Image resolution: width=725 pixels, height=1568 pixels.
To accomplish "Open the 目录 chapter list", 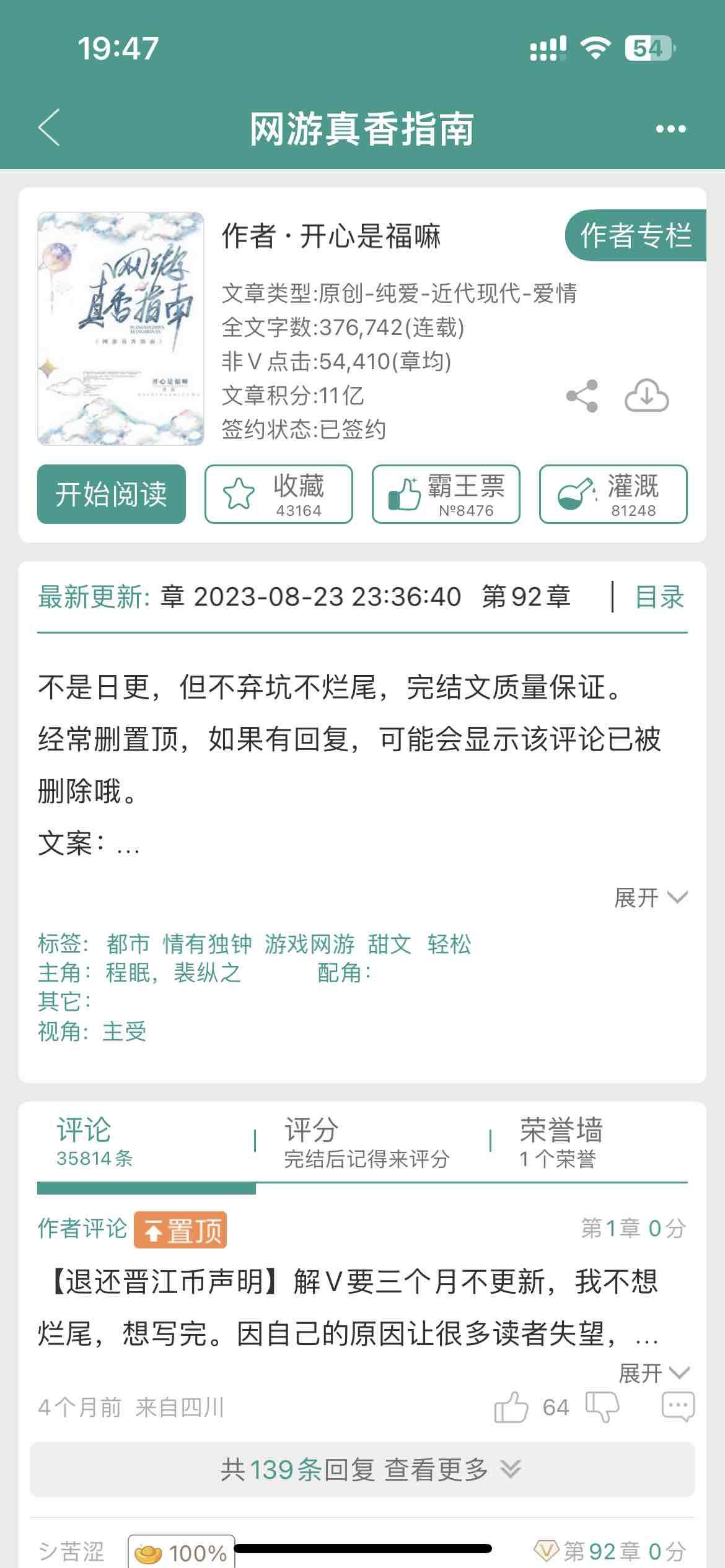I will point(659,597).
